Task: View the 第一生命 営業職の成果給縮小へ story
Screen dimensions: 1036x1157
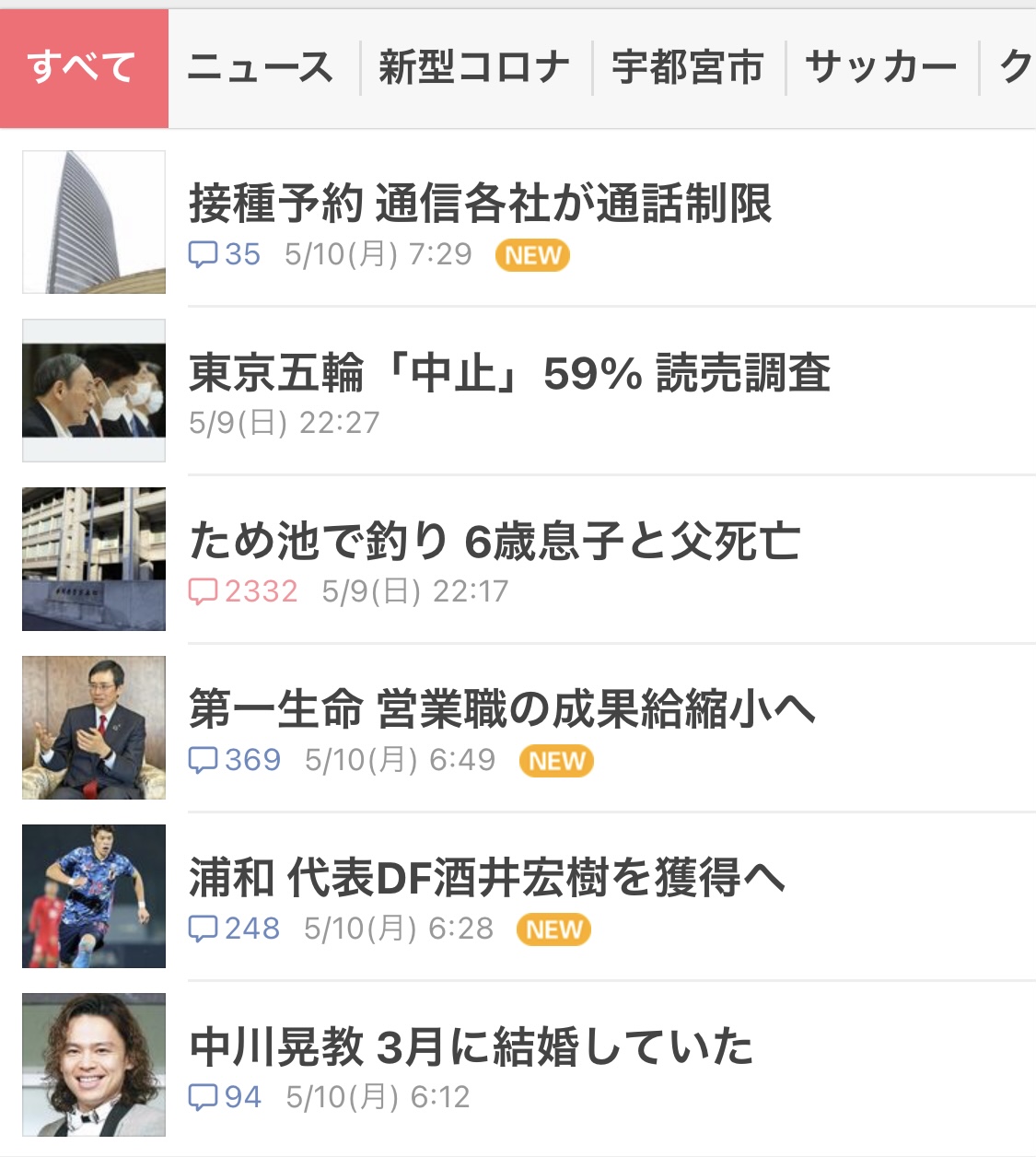Action: click(502, 710)
